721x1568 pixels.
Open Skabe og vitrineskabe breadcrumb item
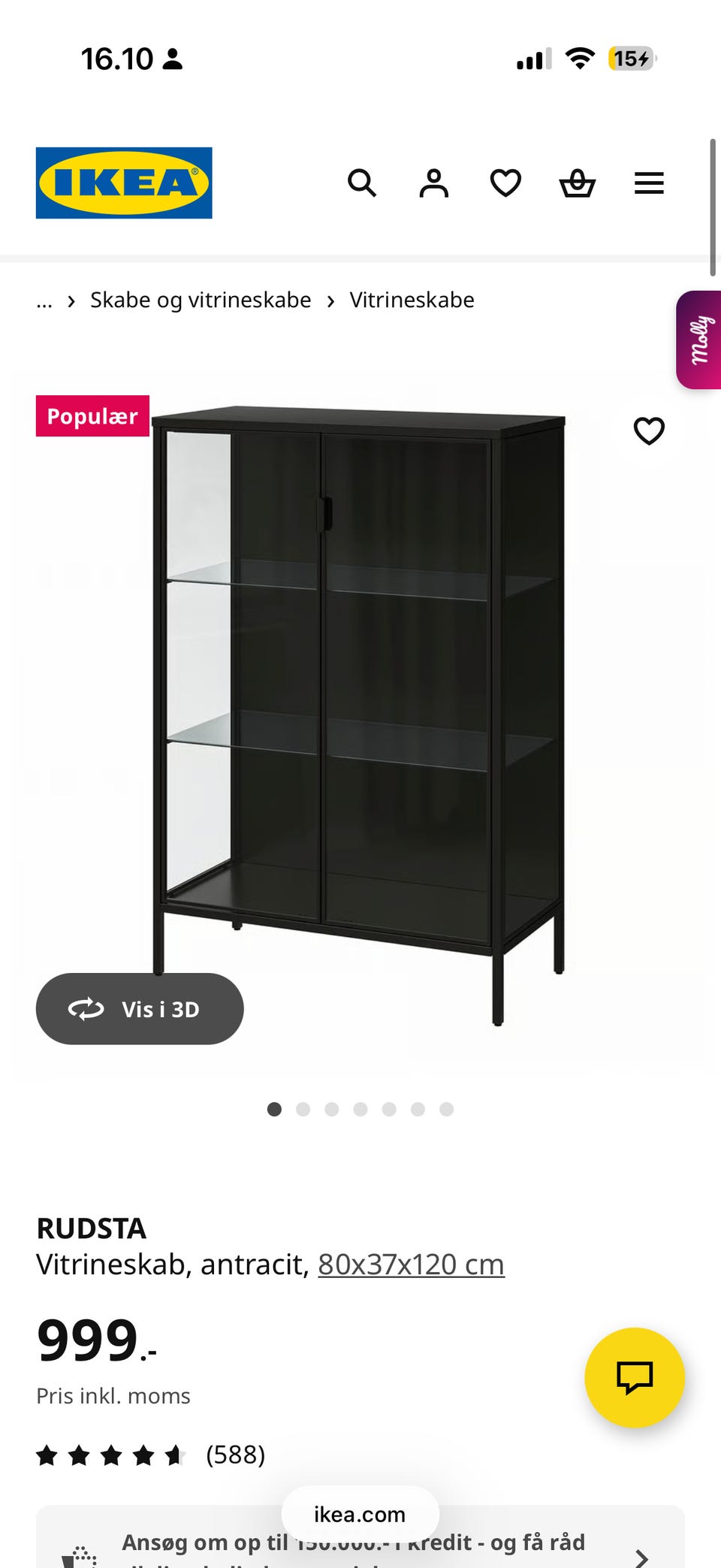pyautogui.click(x=200, y=300)
